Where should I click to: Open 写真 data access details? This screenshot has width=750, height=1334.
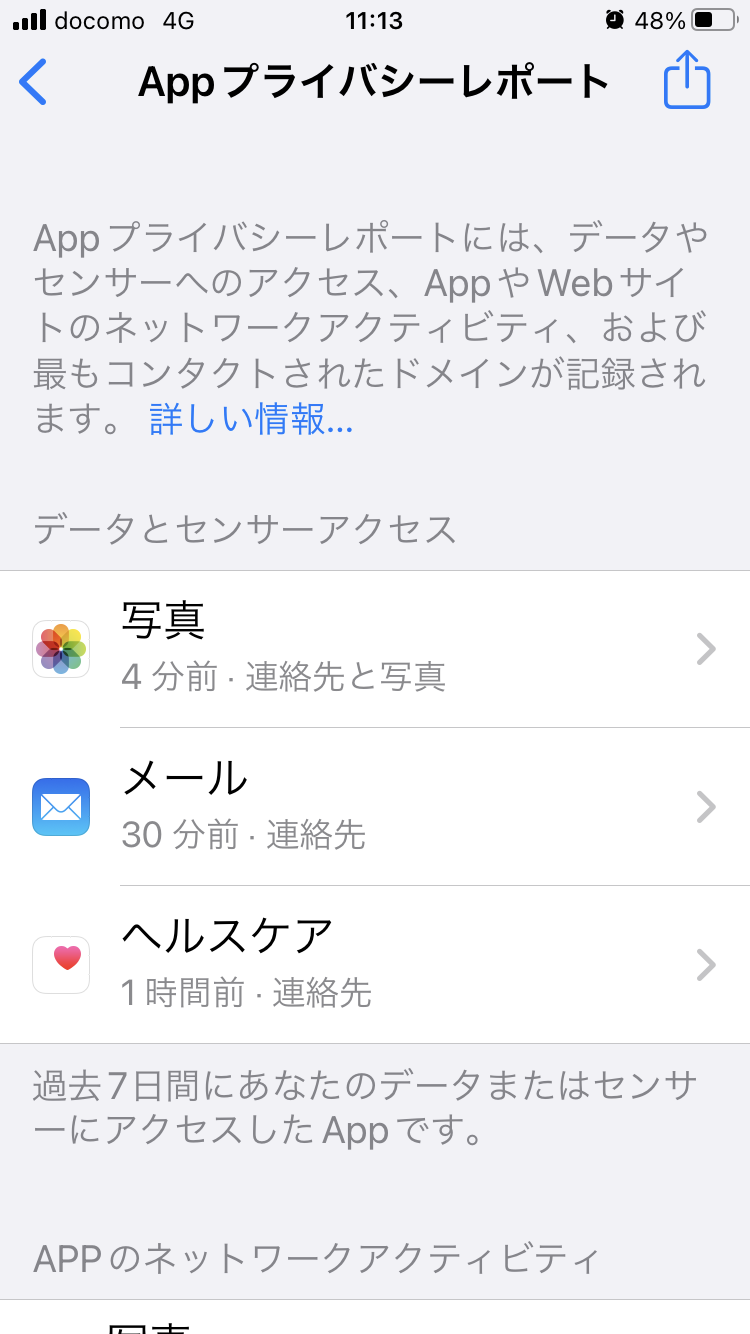pyautogui.click(x=375, y=649)
